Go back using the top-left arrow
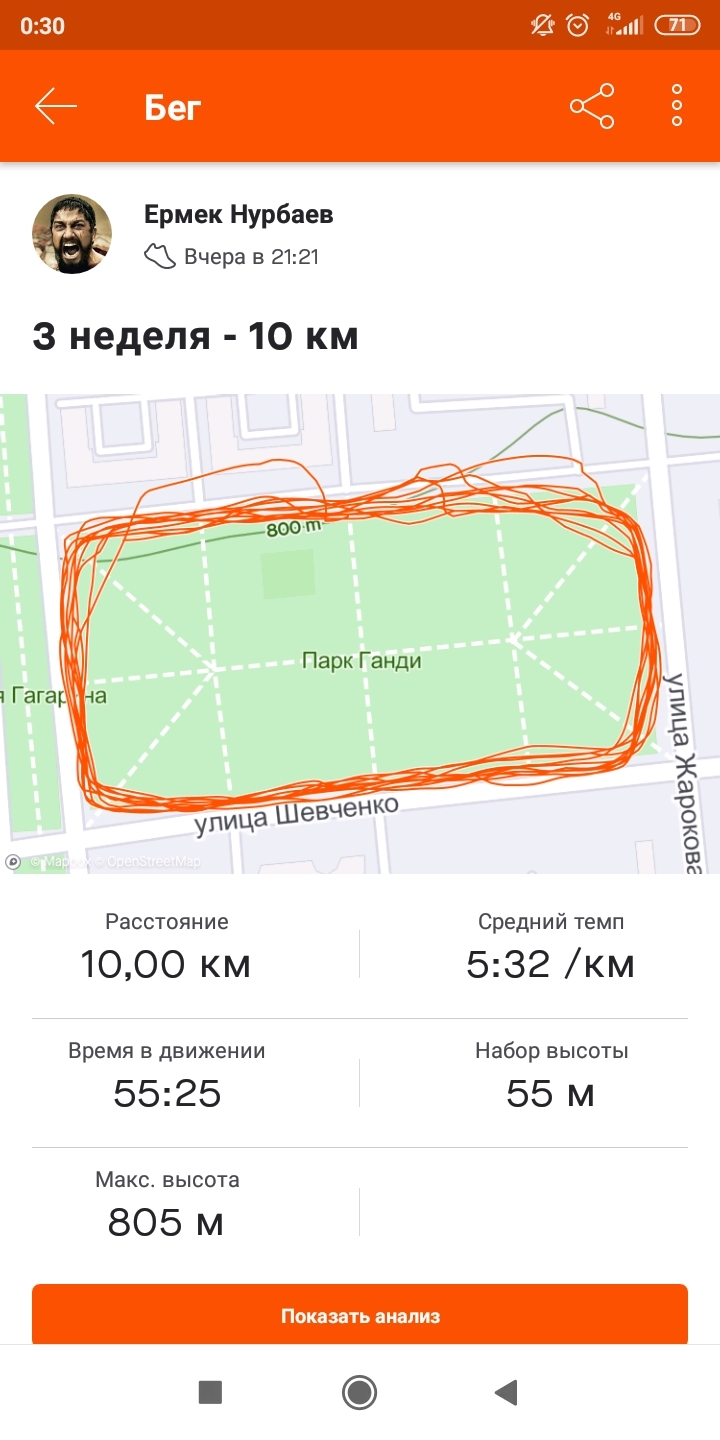This screenshot has height=1440, width=720. coord(56,106)
